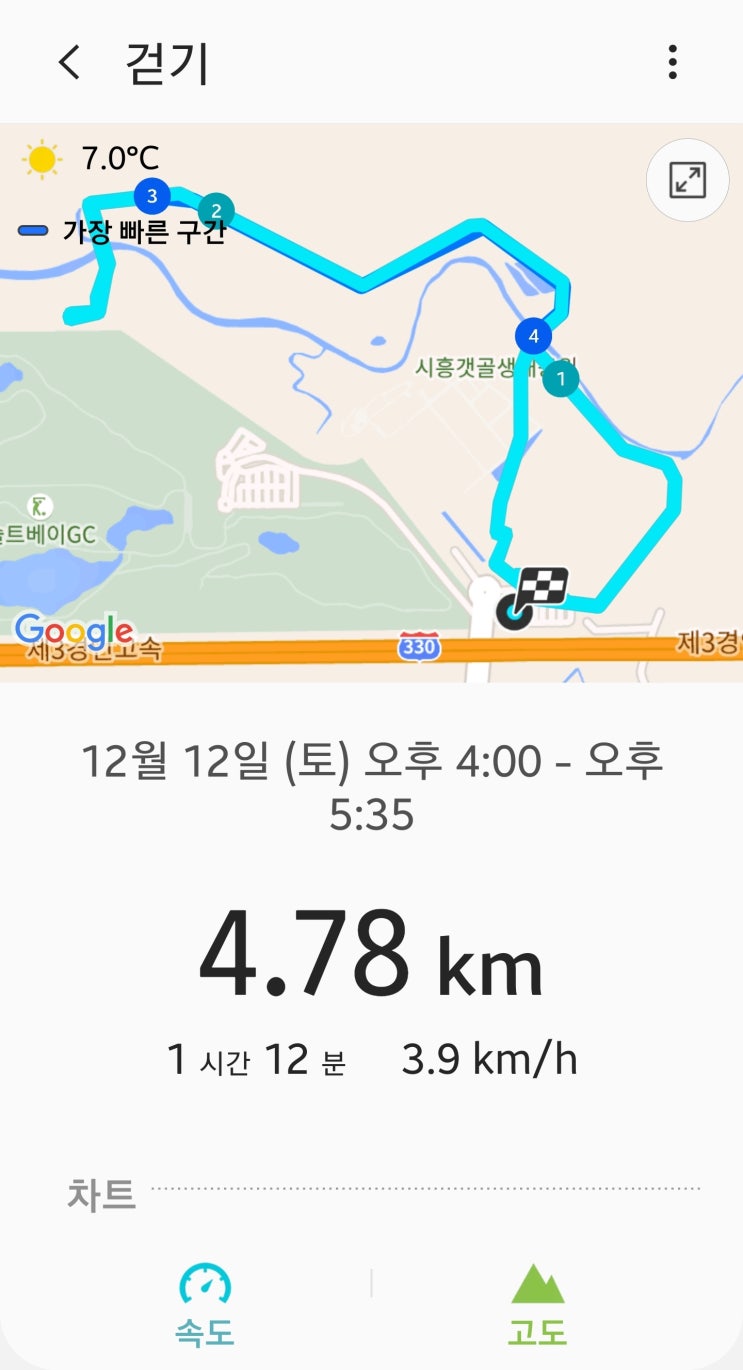
Task: Tap route kilometer marker 3
Action: tap(152, 198)
